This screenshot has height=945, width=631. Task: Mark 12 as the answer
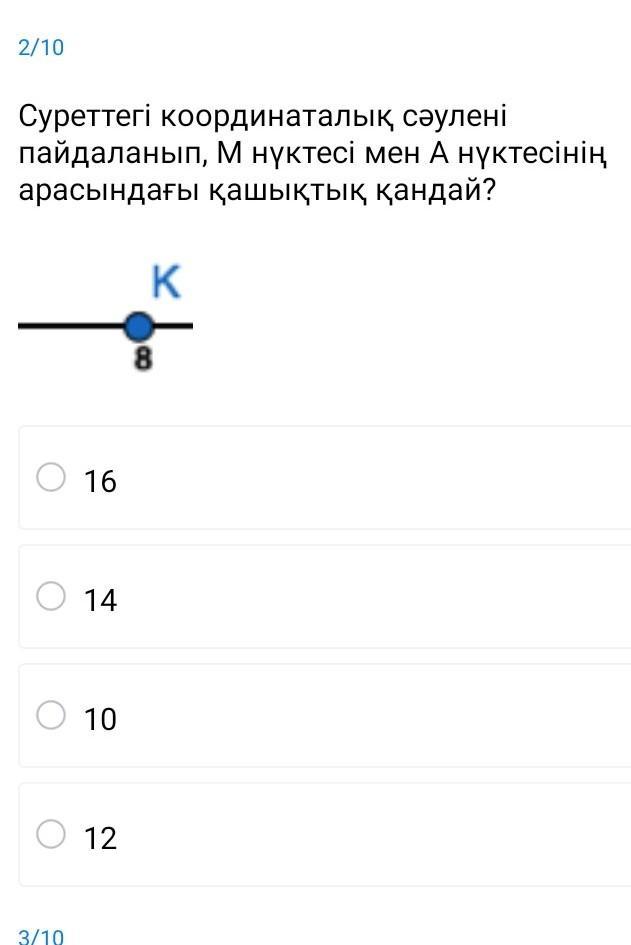pyautogui.click(x=51, y=834)
